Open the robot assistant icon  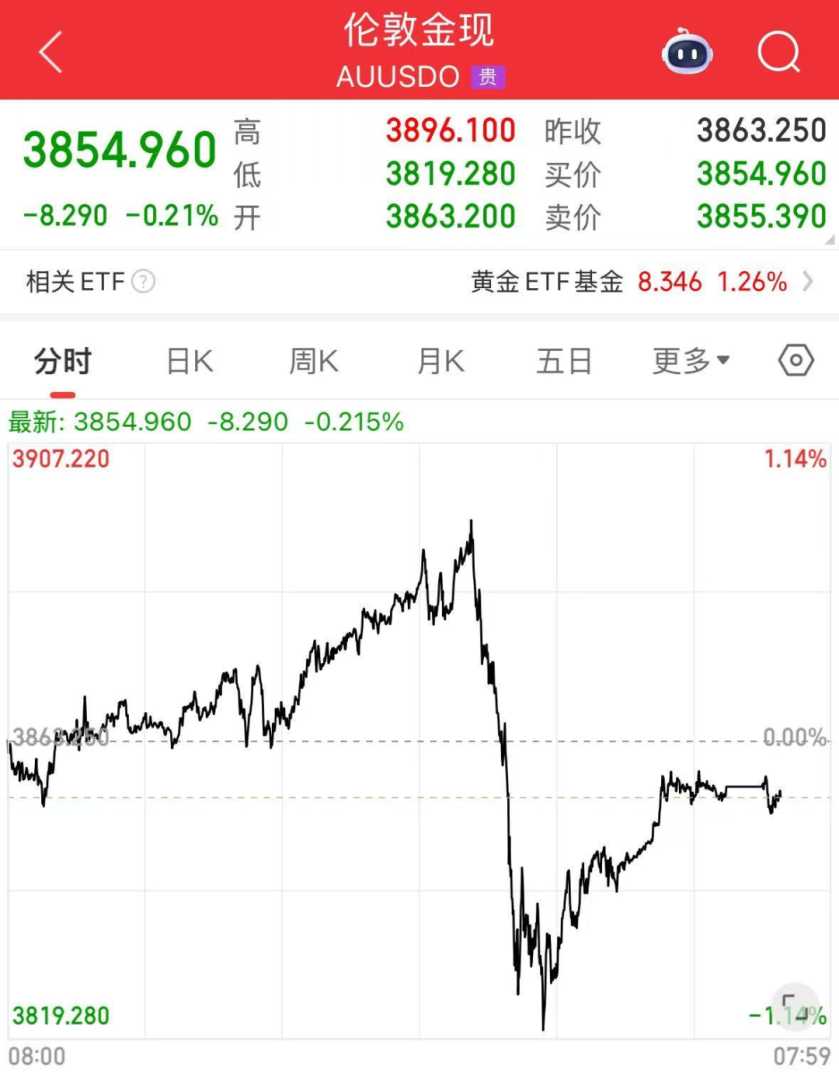click(687, 50)
